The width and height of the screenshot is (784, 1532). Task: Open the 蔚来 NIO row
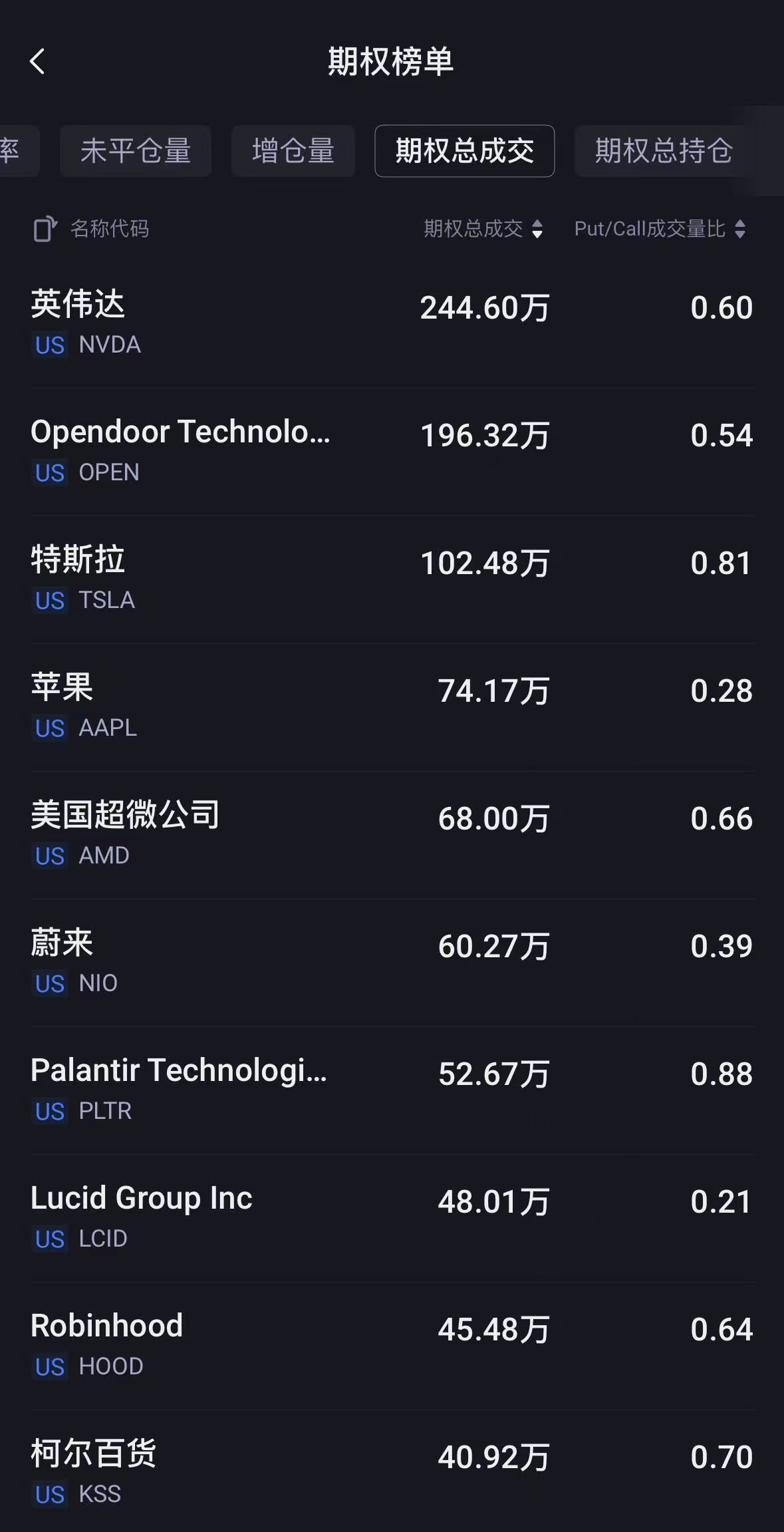pos(392,963)
